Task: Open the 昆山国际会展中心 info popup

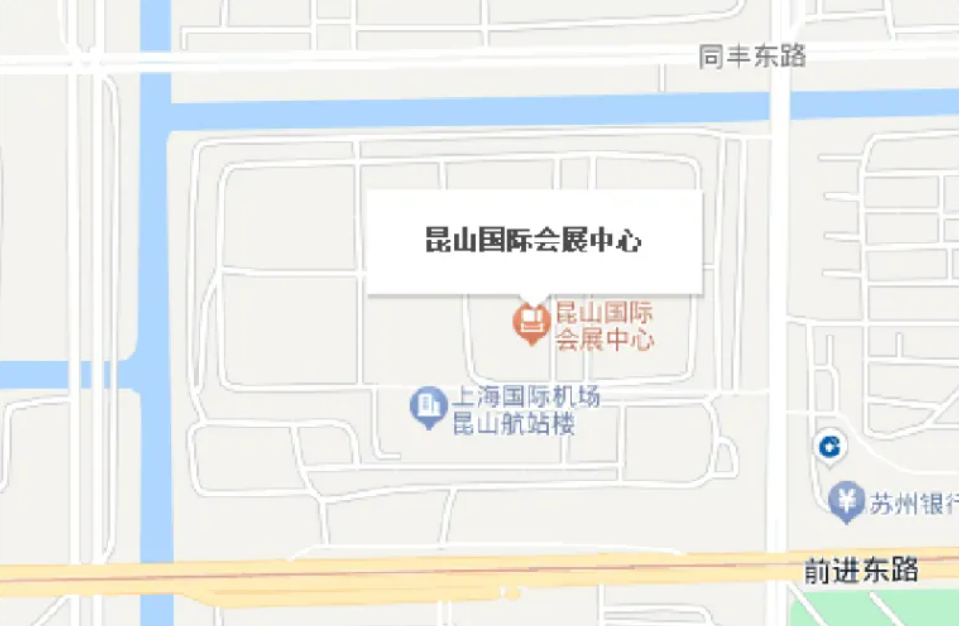Action: coord(534,241)
